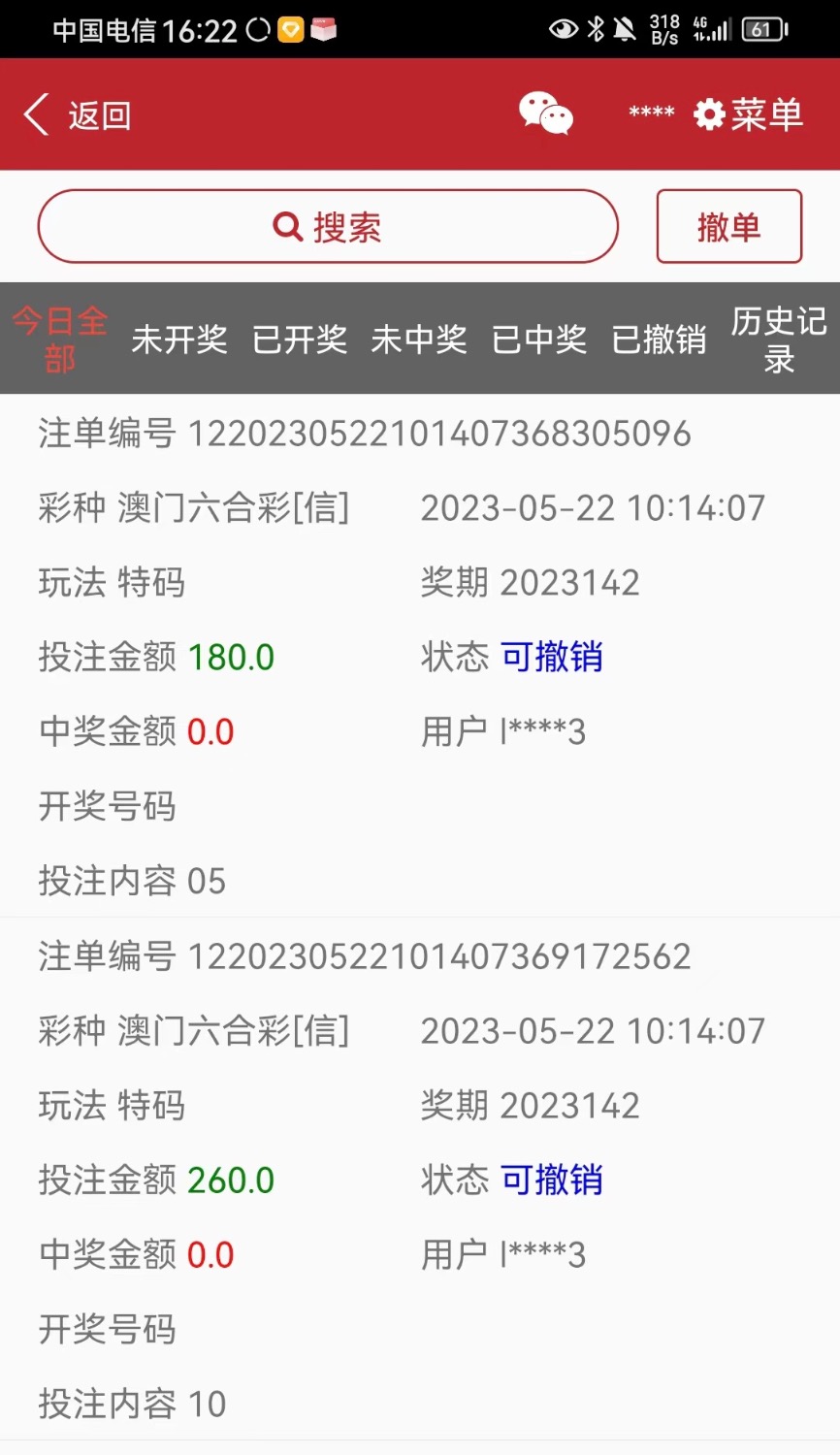Image resolution: width=840 pixels, height=1455 pixels.
Task: Show the 未中奖 tab
Action: [x=419, y=339]
